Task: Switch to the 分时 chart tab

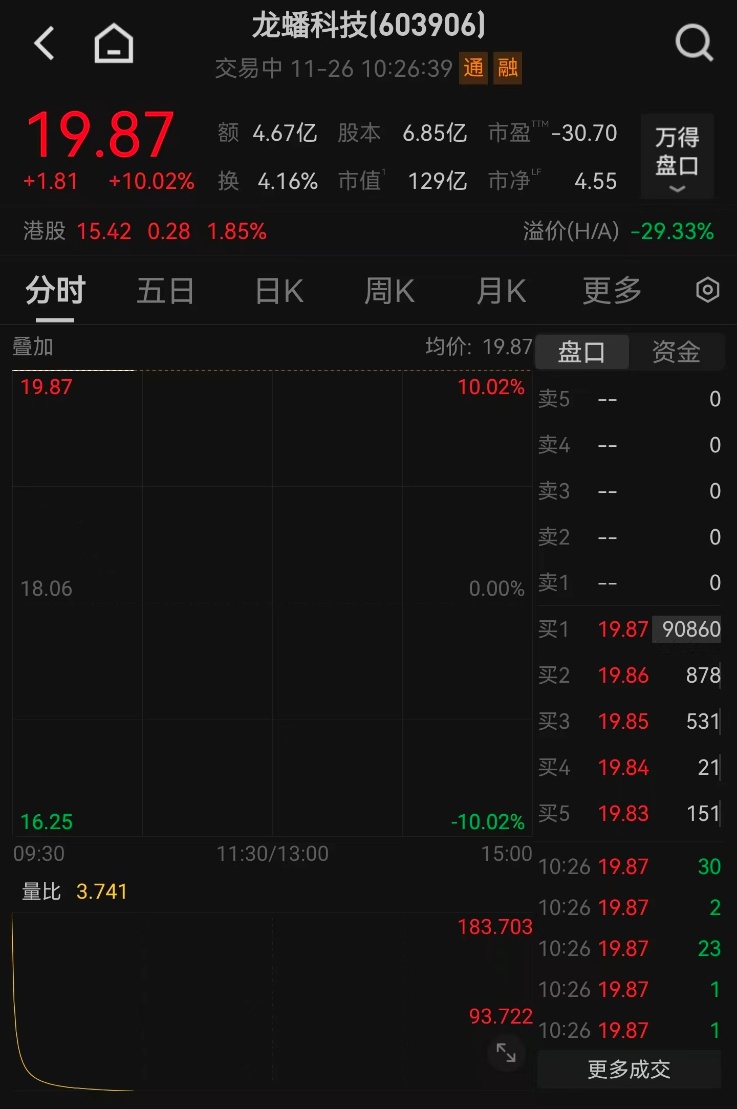Action: click(x=56, y=291)
